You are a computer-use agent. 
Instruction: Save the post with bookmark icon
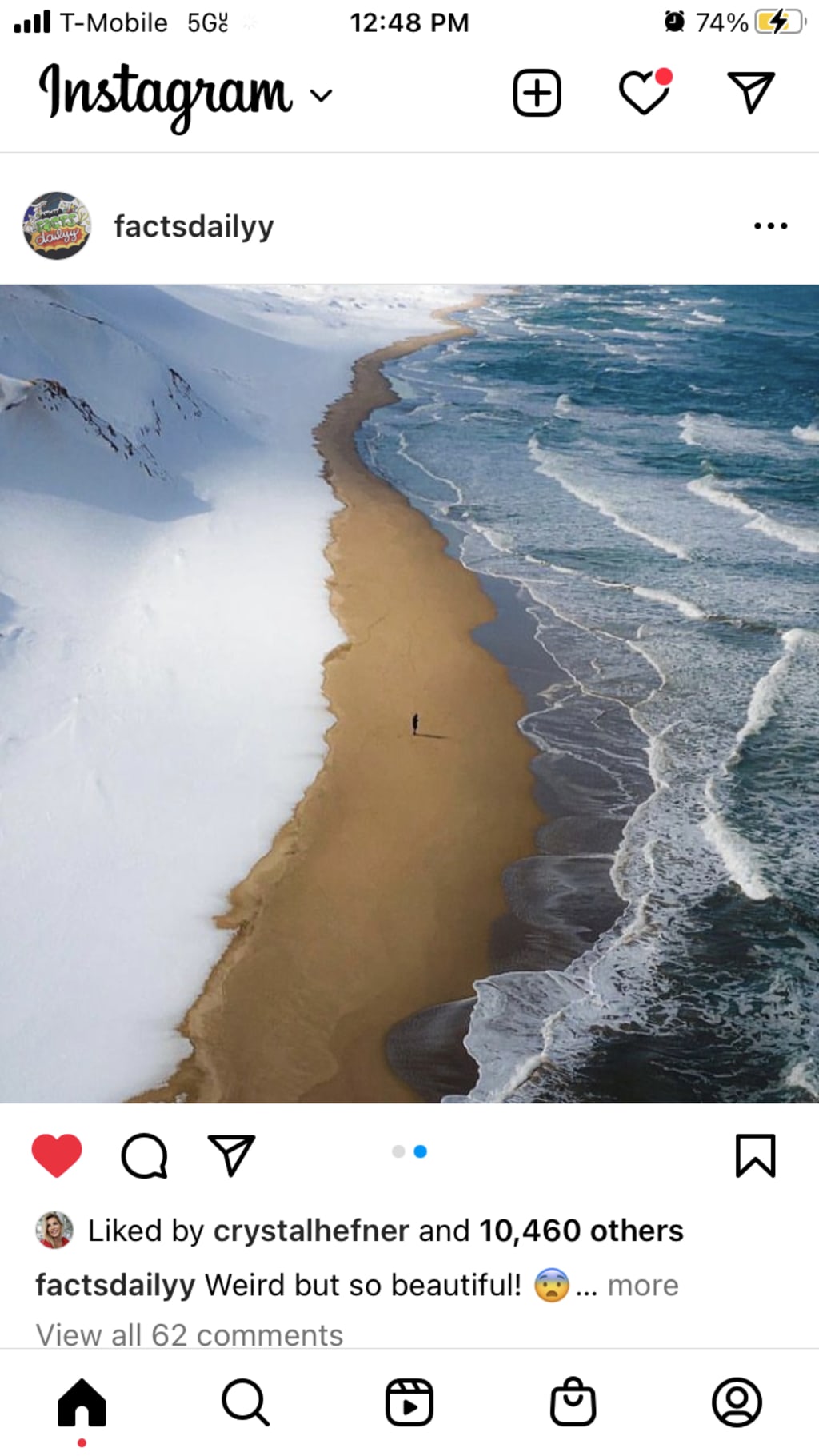[755, 1155]
